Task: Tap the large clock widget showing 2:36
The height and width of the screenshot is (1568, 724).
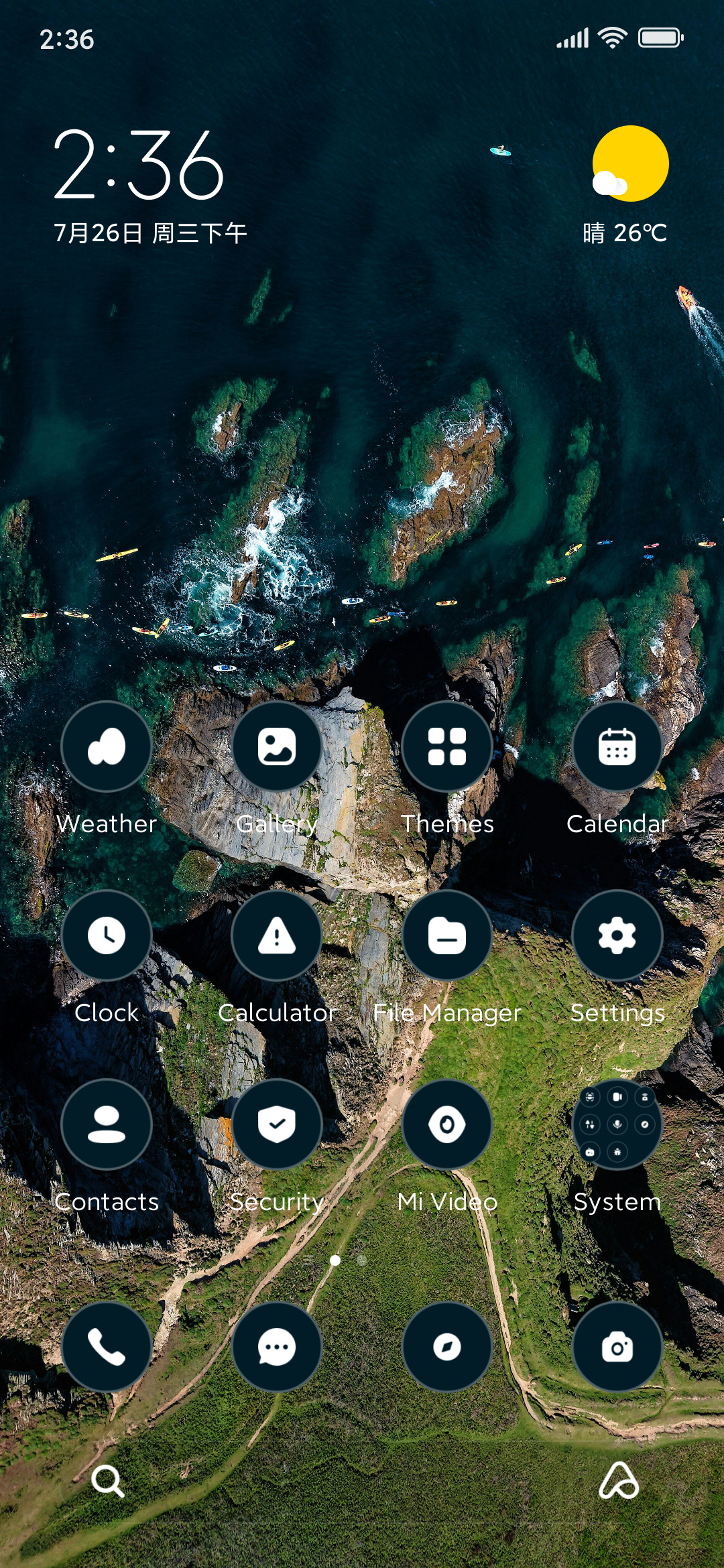Action: click(x=139, y=164)
